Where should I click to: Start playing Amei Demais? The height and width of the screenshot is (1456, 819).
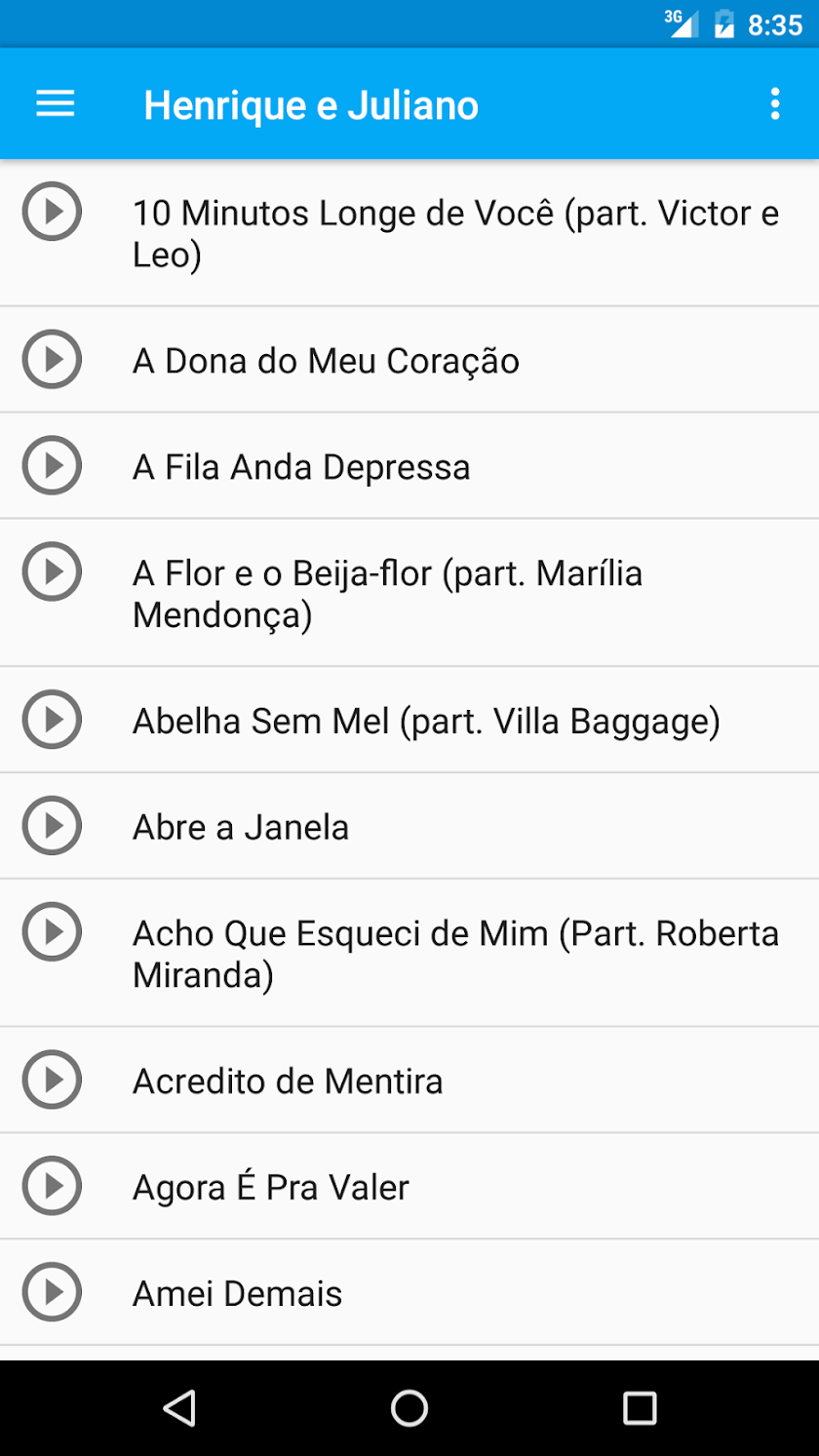coord(52,1292)
